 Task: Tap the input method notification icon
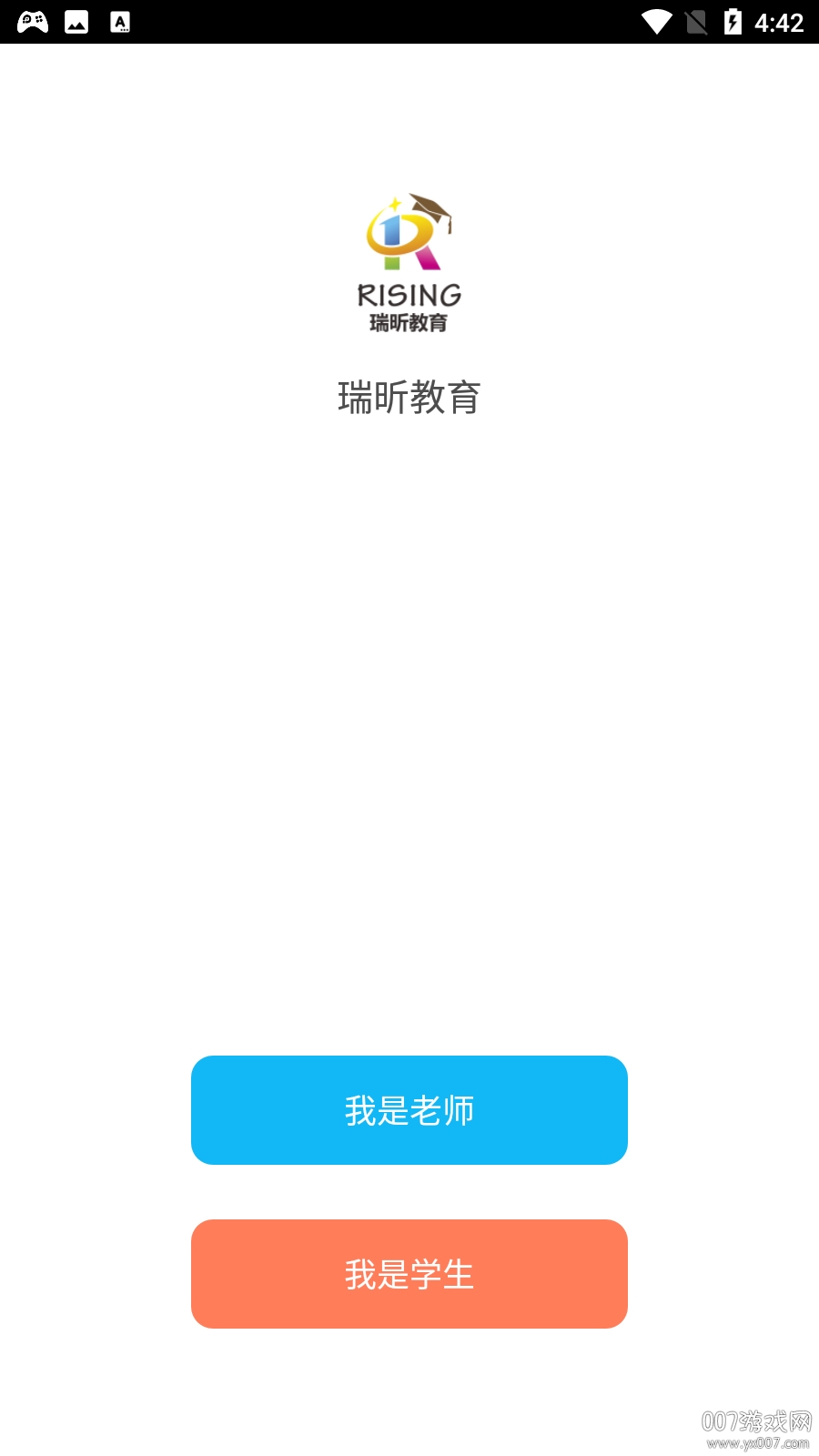[x=119, y=21]
